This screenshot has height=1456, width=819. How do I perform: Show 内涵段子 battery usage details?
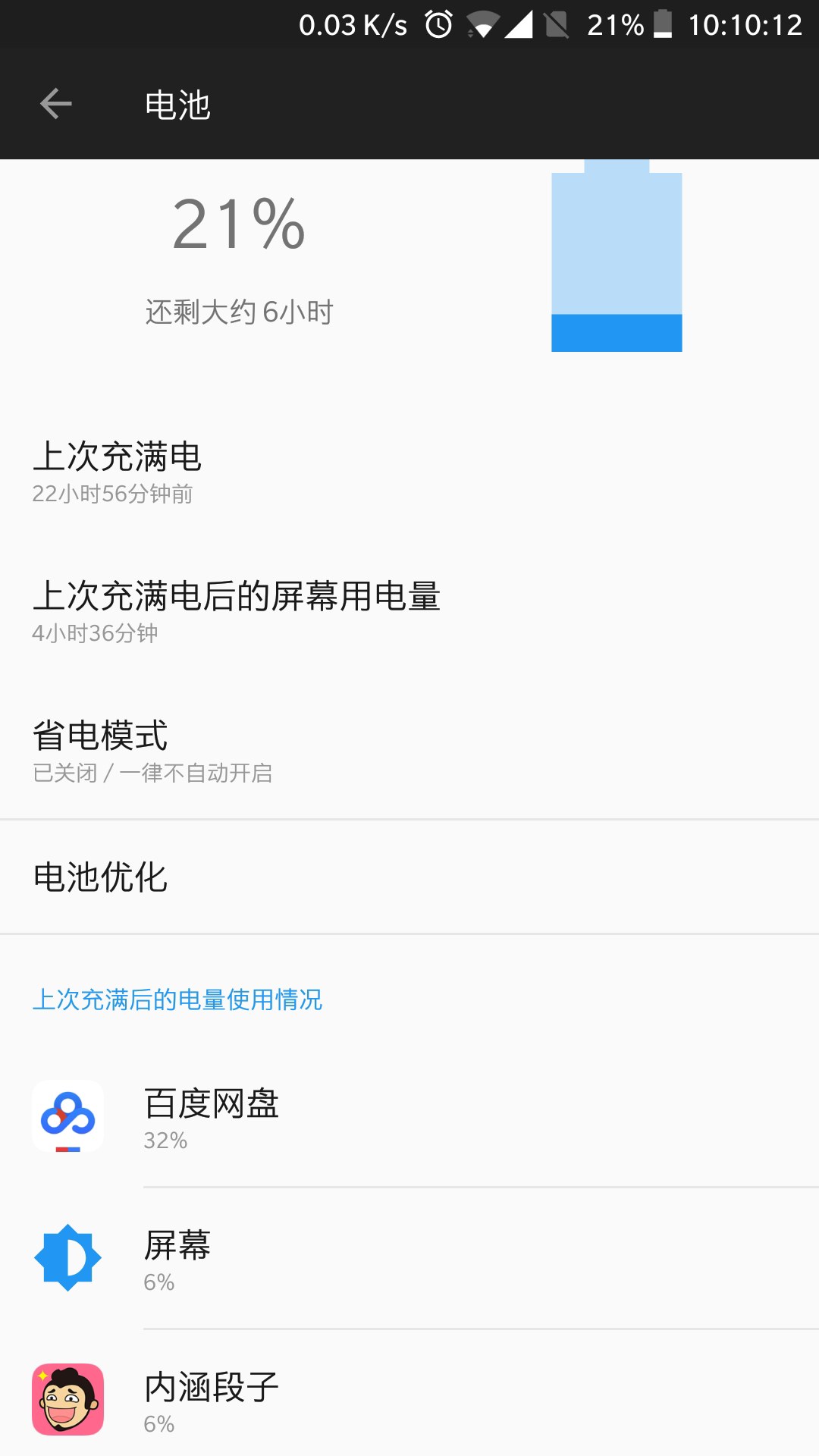(x=409, y=1400)
